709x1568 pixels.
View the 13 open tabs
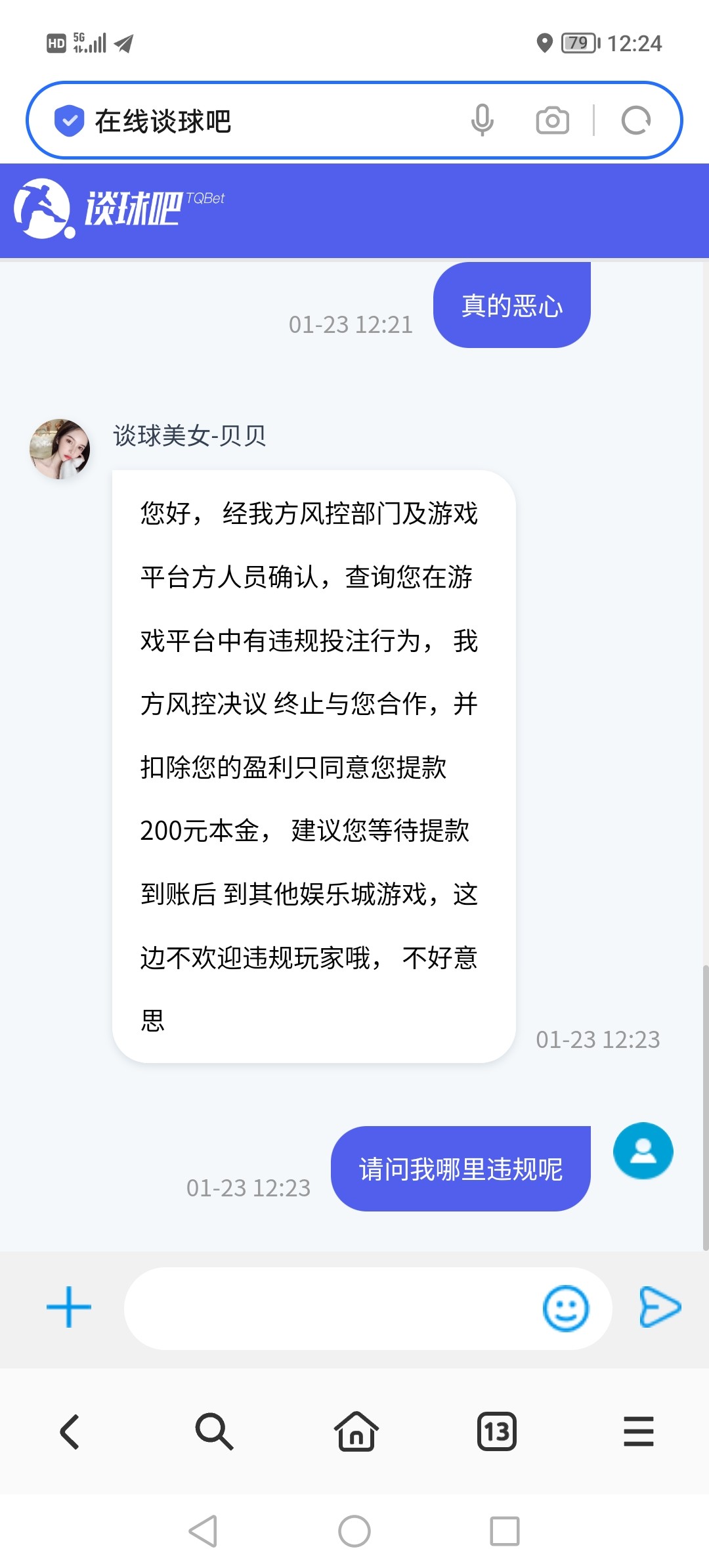pos(497,1431)
